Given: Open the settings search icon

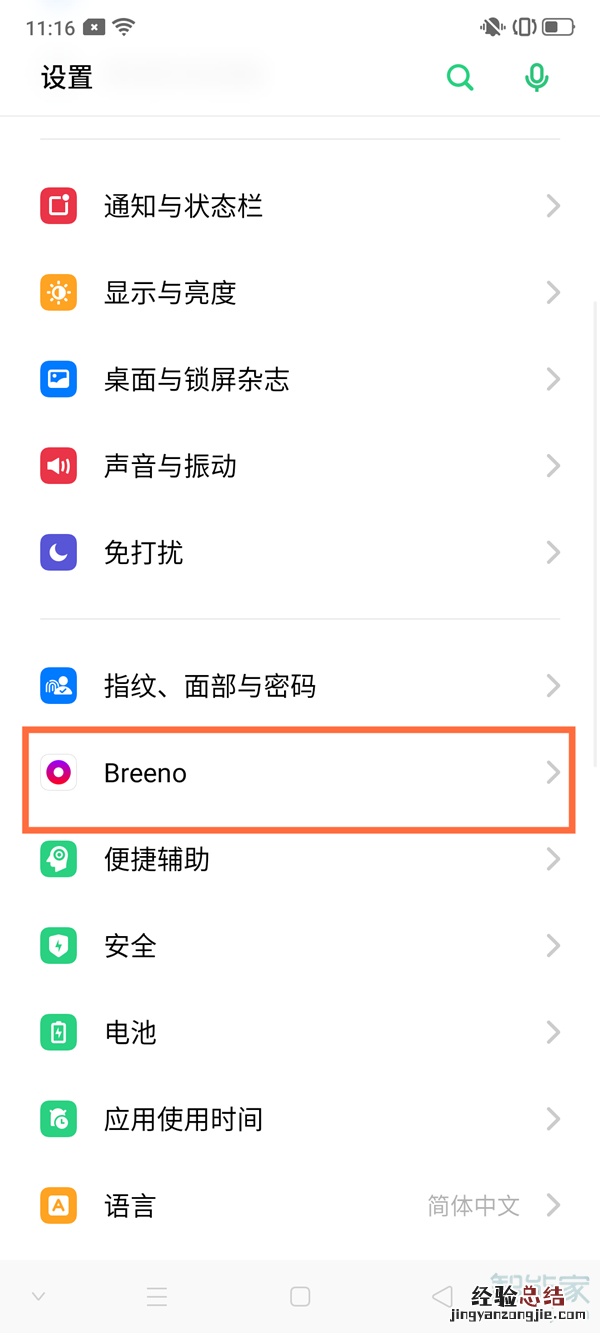Looking at the screenshot, I should pyautogui.click(x=460, y=77).
